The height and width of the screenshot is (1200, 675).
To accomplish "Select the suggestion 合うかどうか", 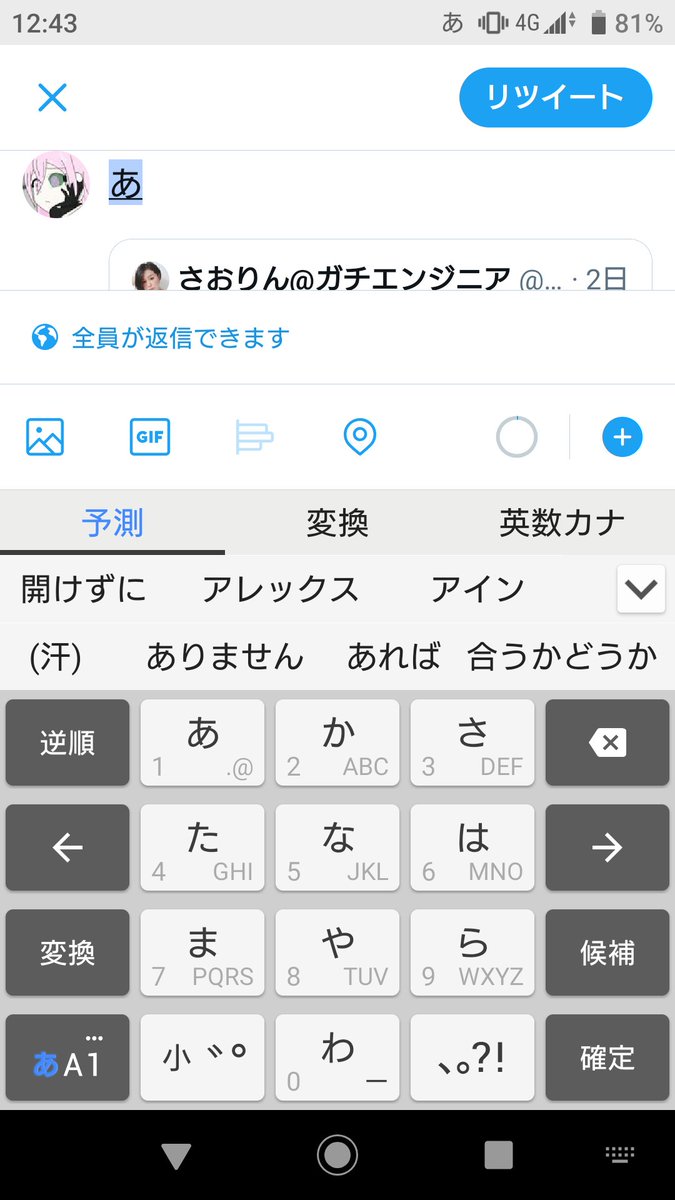I will coord(562,656).
